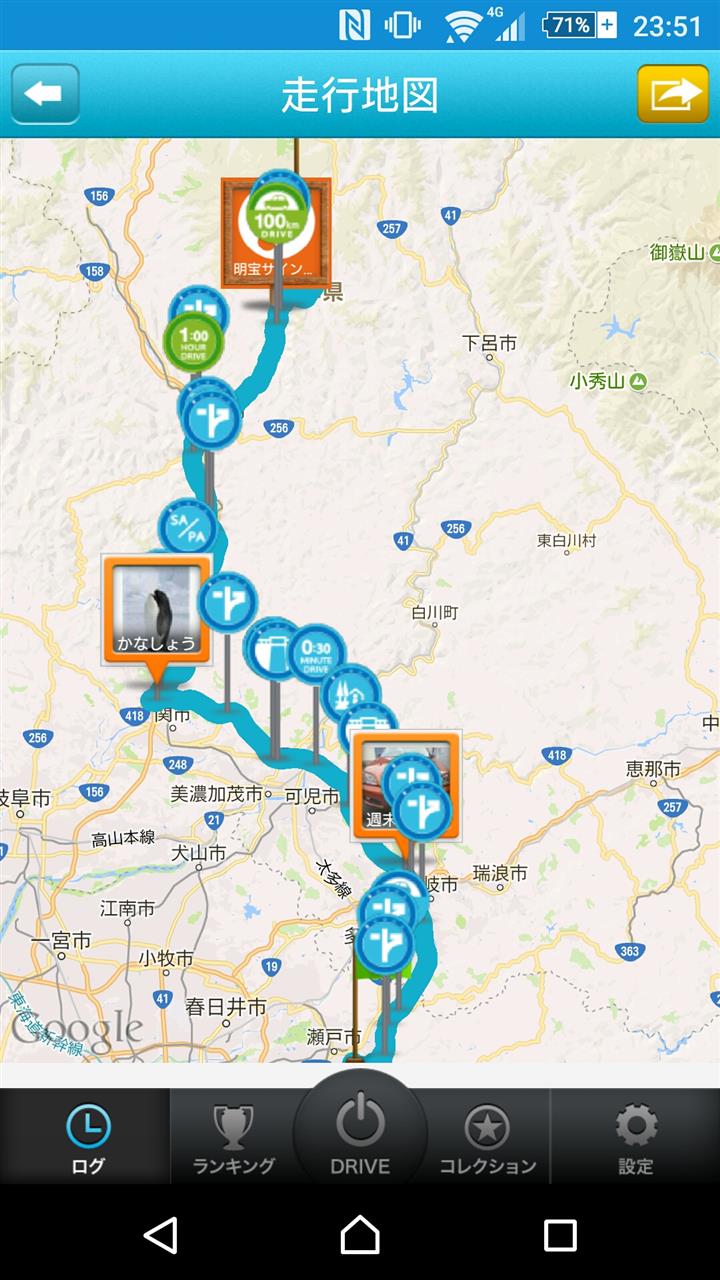Image resolution: width=720 pixels, height=1280 pixels.
Task: Open recent apps via the square button
Action: pyautogui.click(x=560, y=1235)
